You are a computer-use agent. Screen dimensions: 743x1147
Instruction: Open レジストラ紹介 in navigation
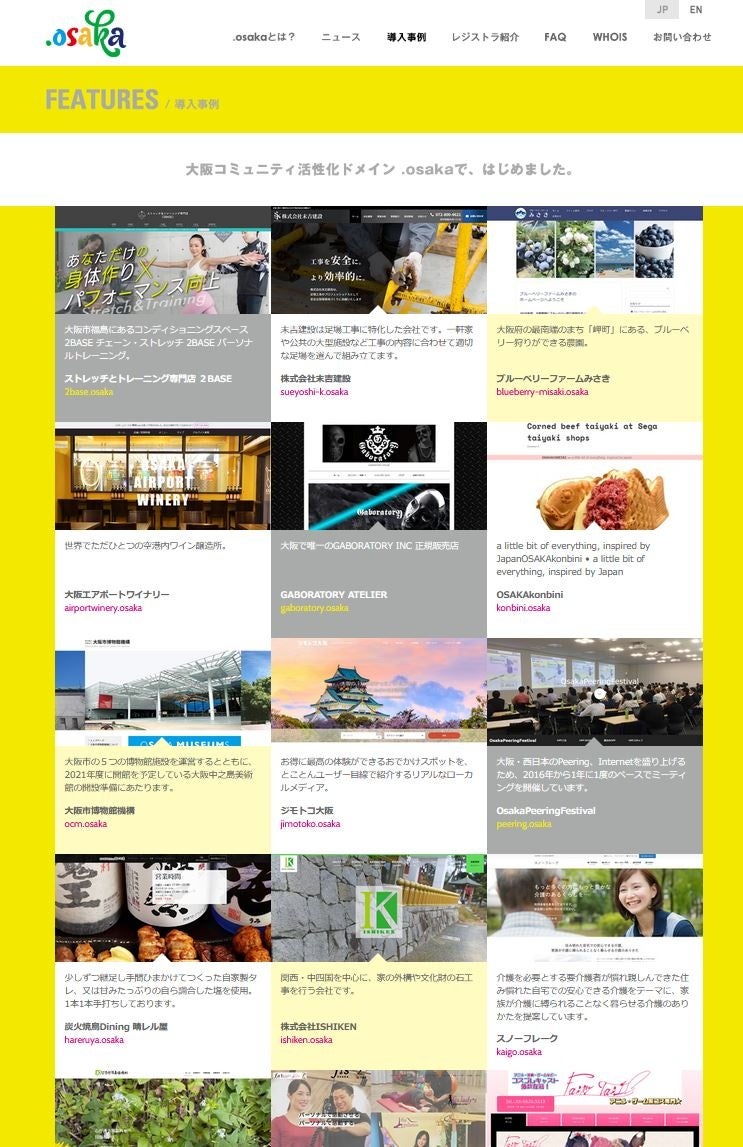coord(485,37)
